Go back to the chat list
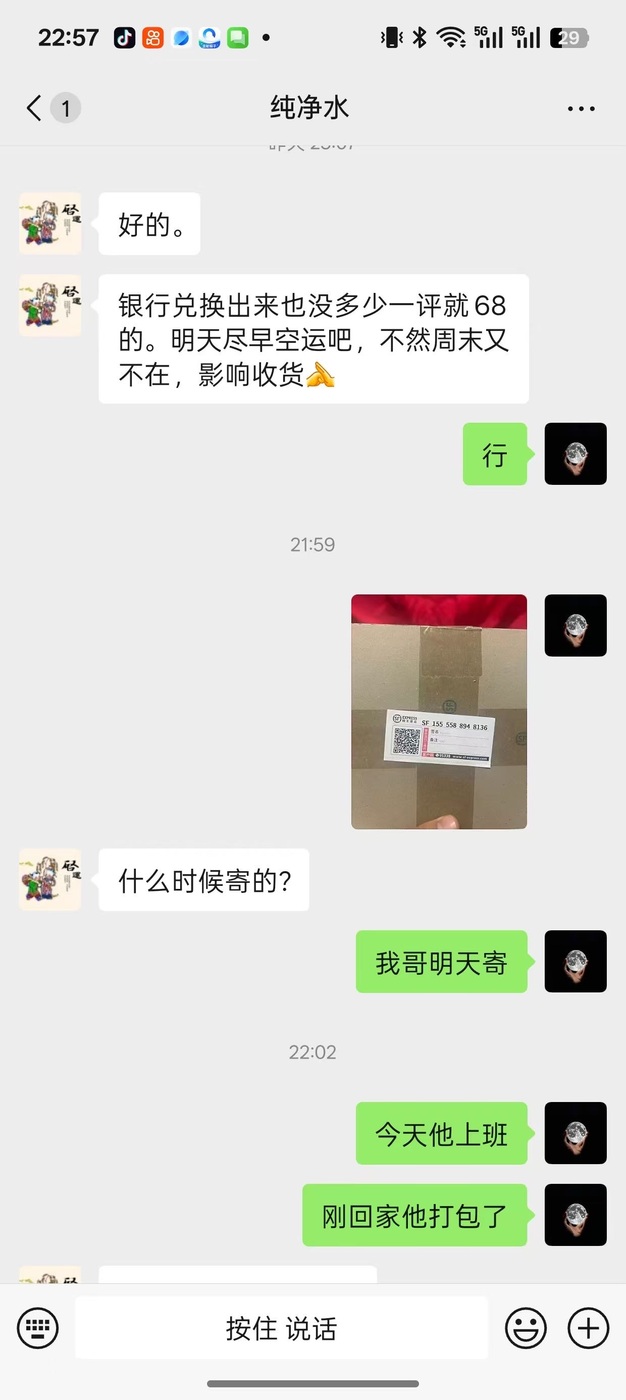Viewport: 626px width, 1400px height. pos(35,108)
